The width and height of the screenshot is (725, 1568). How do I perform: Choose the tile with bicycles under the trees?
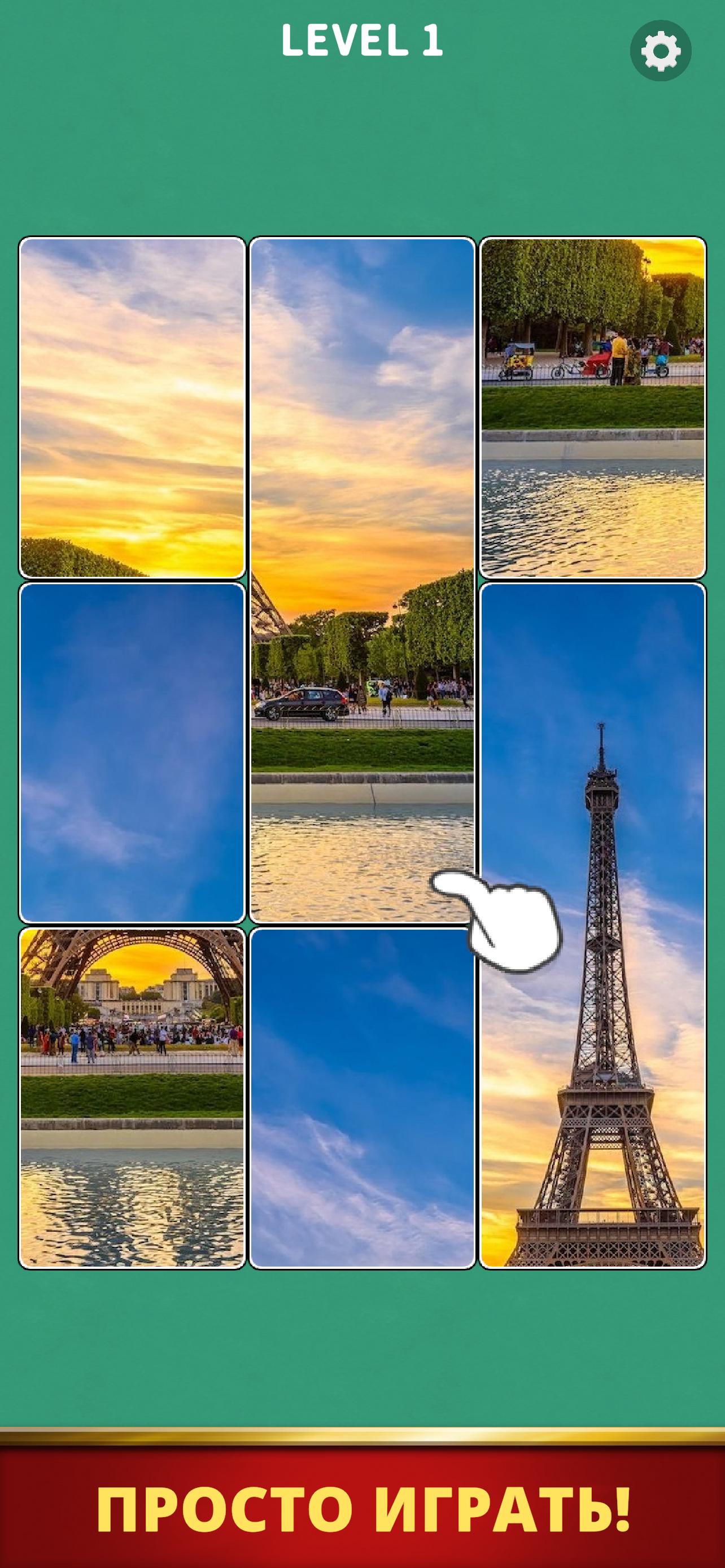pos(592,406)
